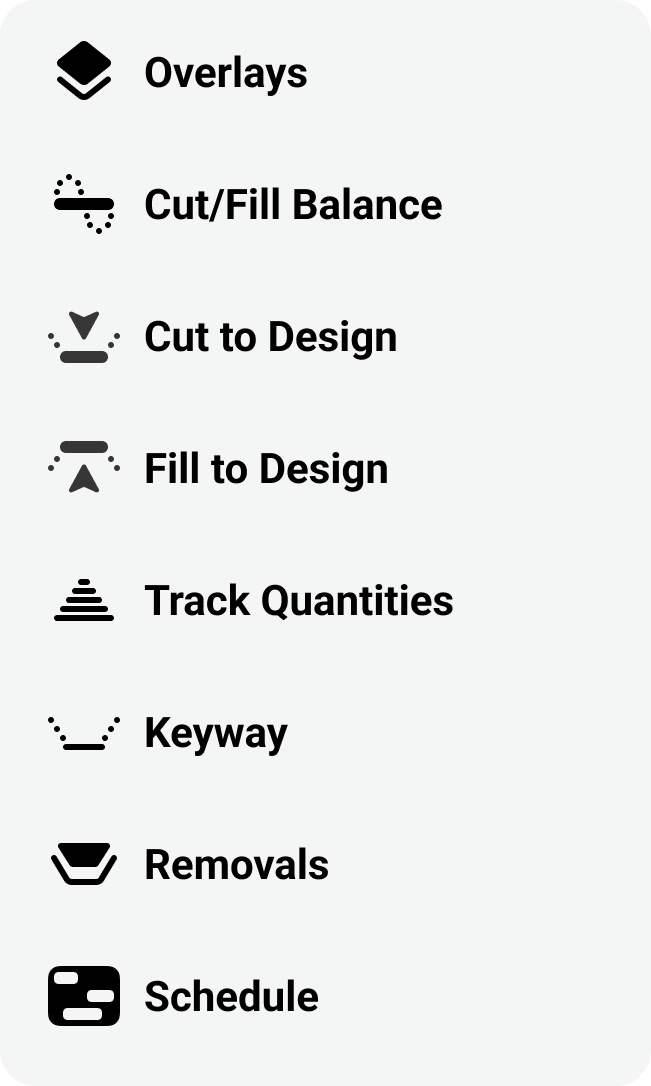Select the Keyway item

[215, 733]
